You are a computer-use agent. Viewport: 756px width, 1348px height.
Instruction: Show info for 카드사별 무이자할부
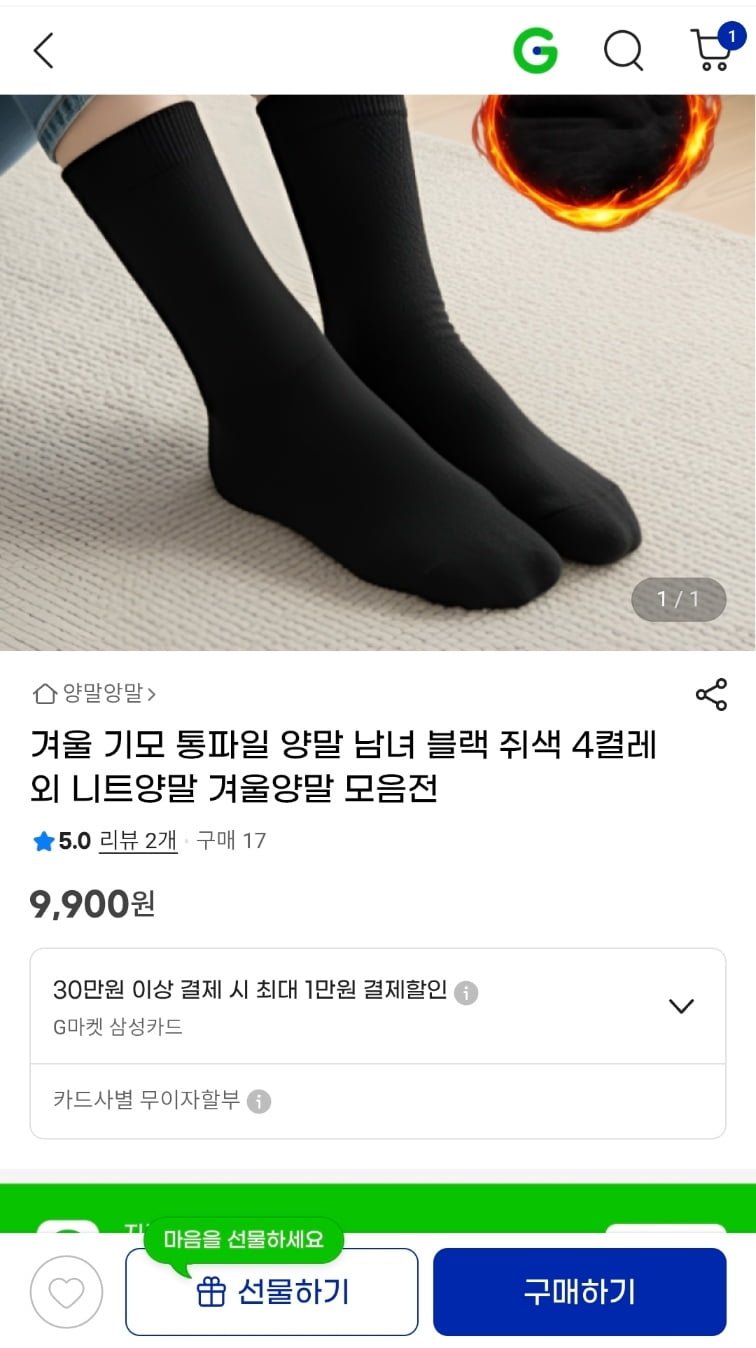[x=259, y=1101]
